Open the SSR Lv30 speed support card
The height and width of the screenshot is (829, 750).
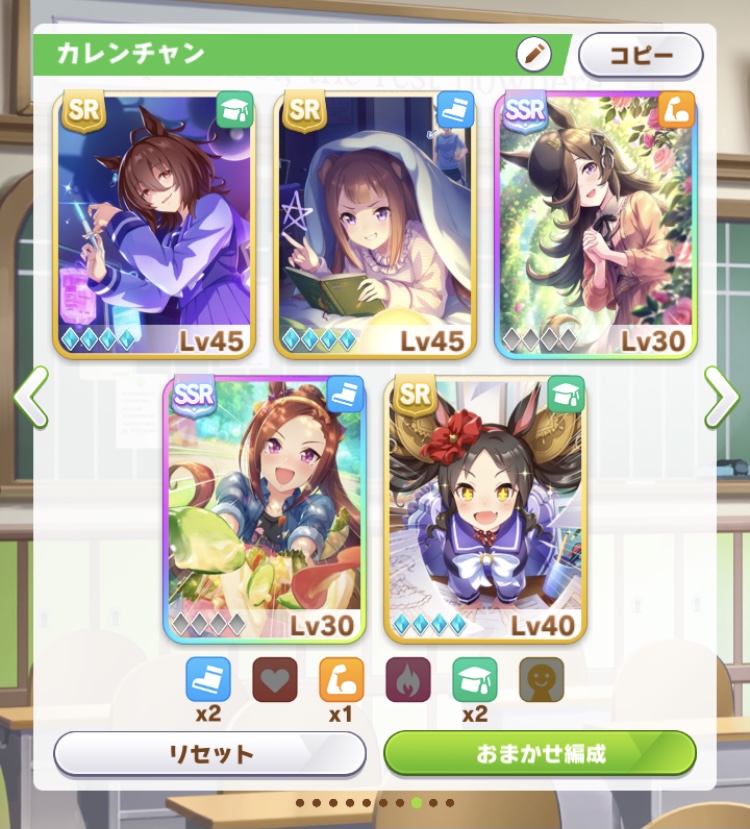pos(265,510)
